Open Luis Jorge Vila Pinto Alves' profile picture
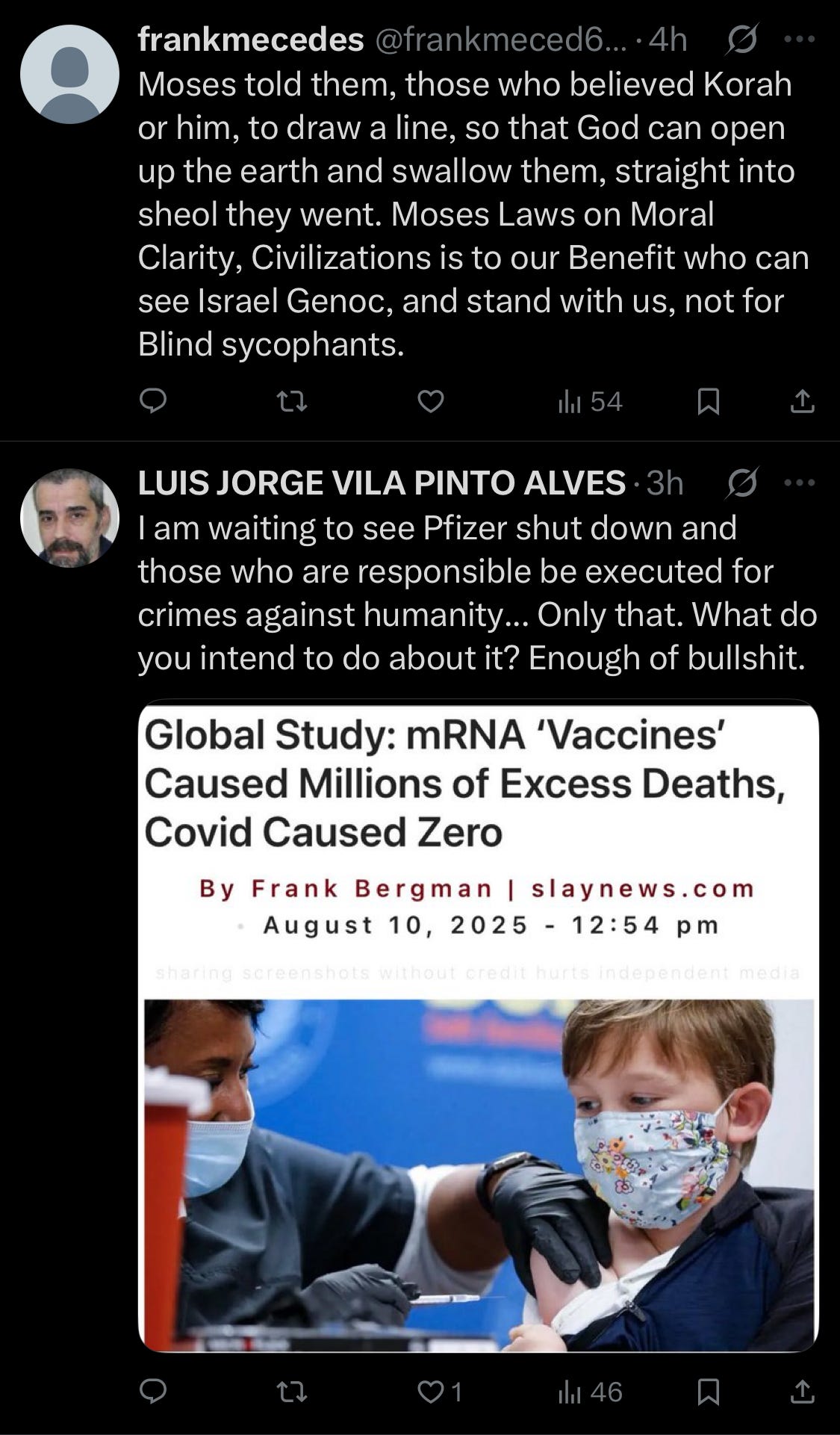Image resolution: width=840 pixels, height=1435 pixels. pyautogui.click(x=69, y=518)
